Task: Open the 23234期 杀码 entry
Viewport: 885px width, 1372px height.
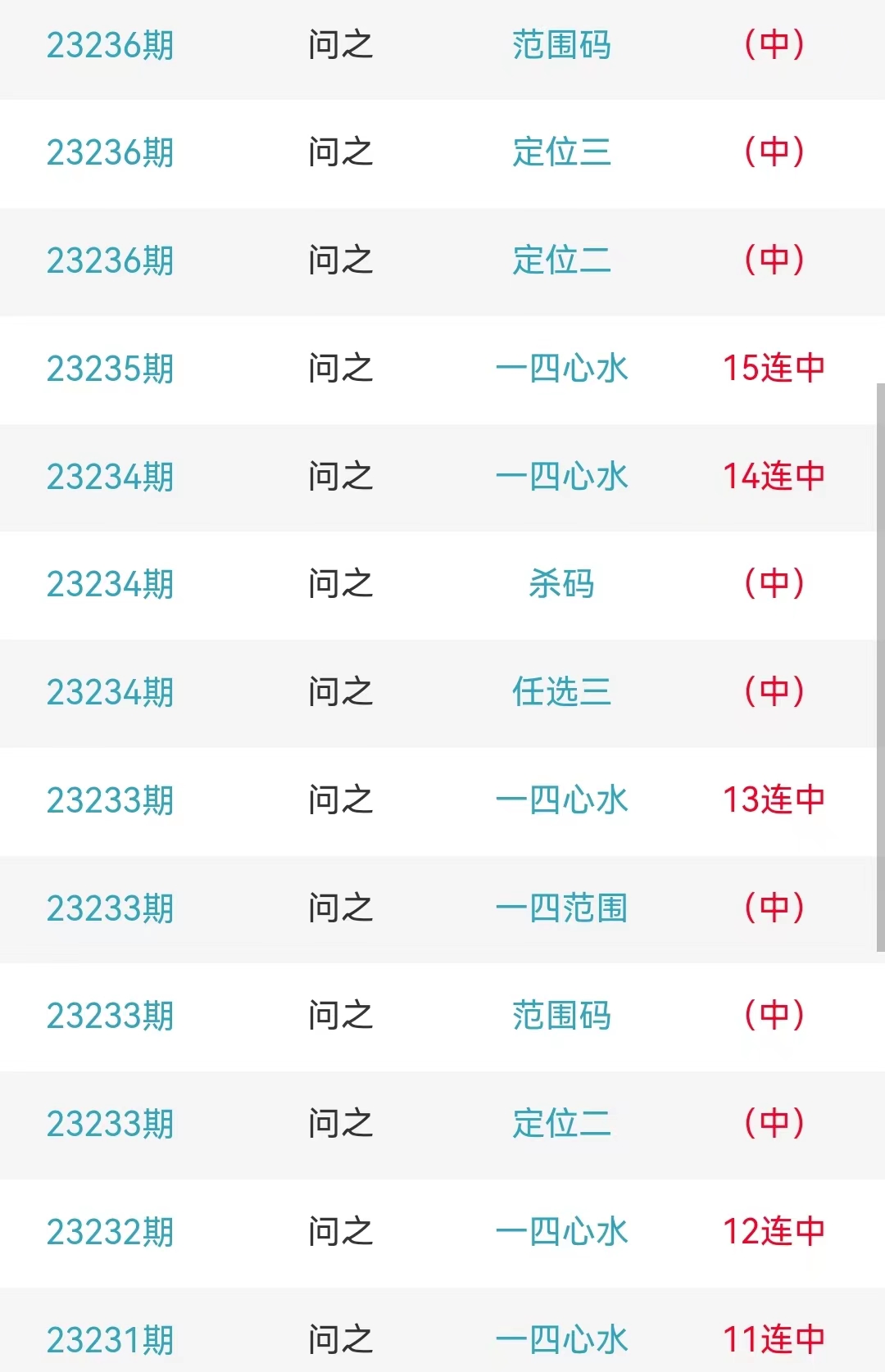Action: [x=561, y=584]
